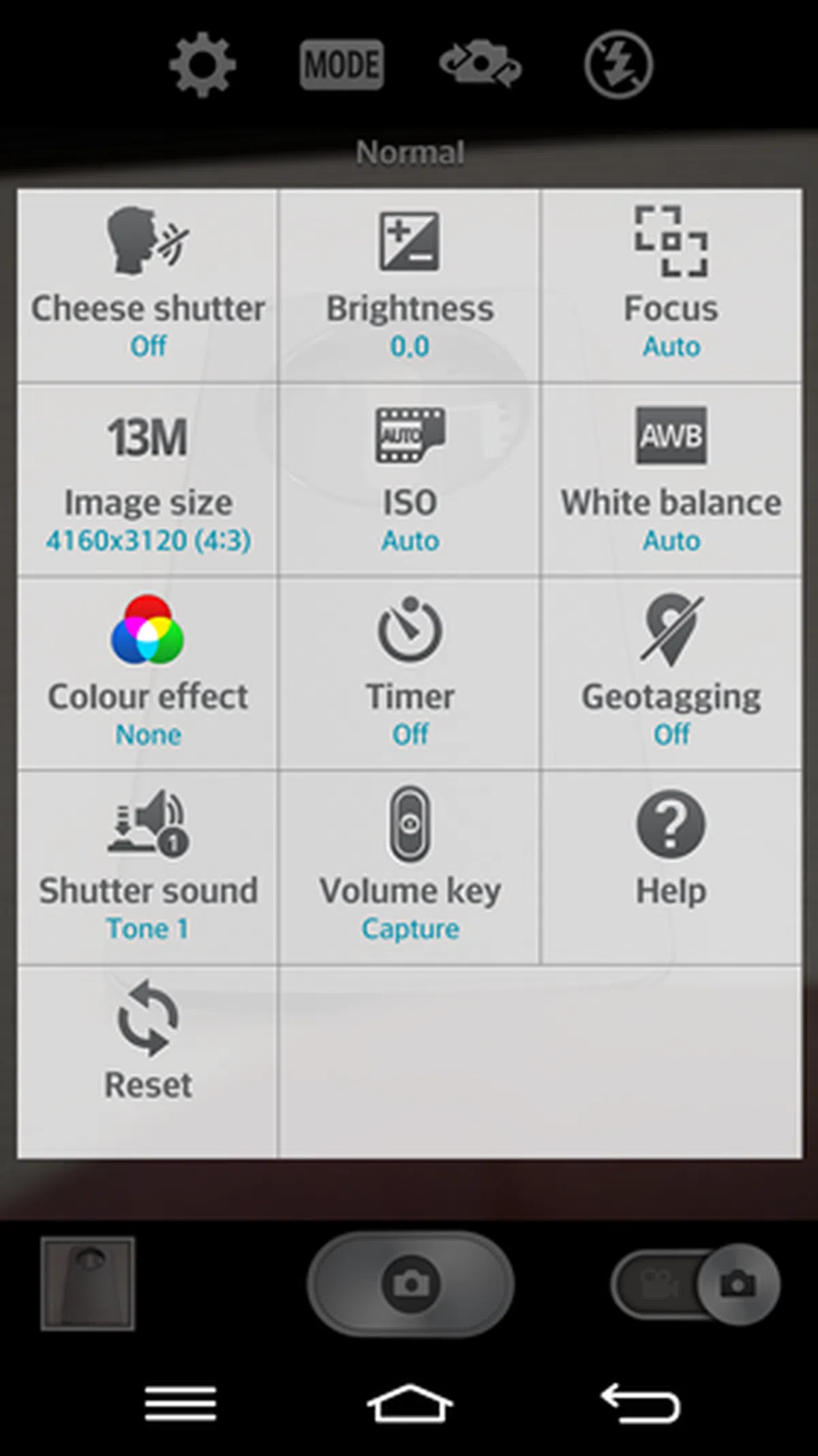818x1456 pixels.
Task: Configure the Volume key function
Action: [x=410, y=867]
